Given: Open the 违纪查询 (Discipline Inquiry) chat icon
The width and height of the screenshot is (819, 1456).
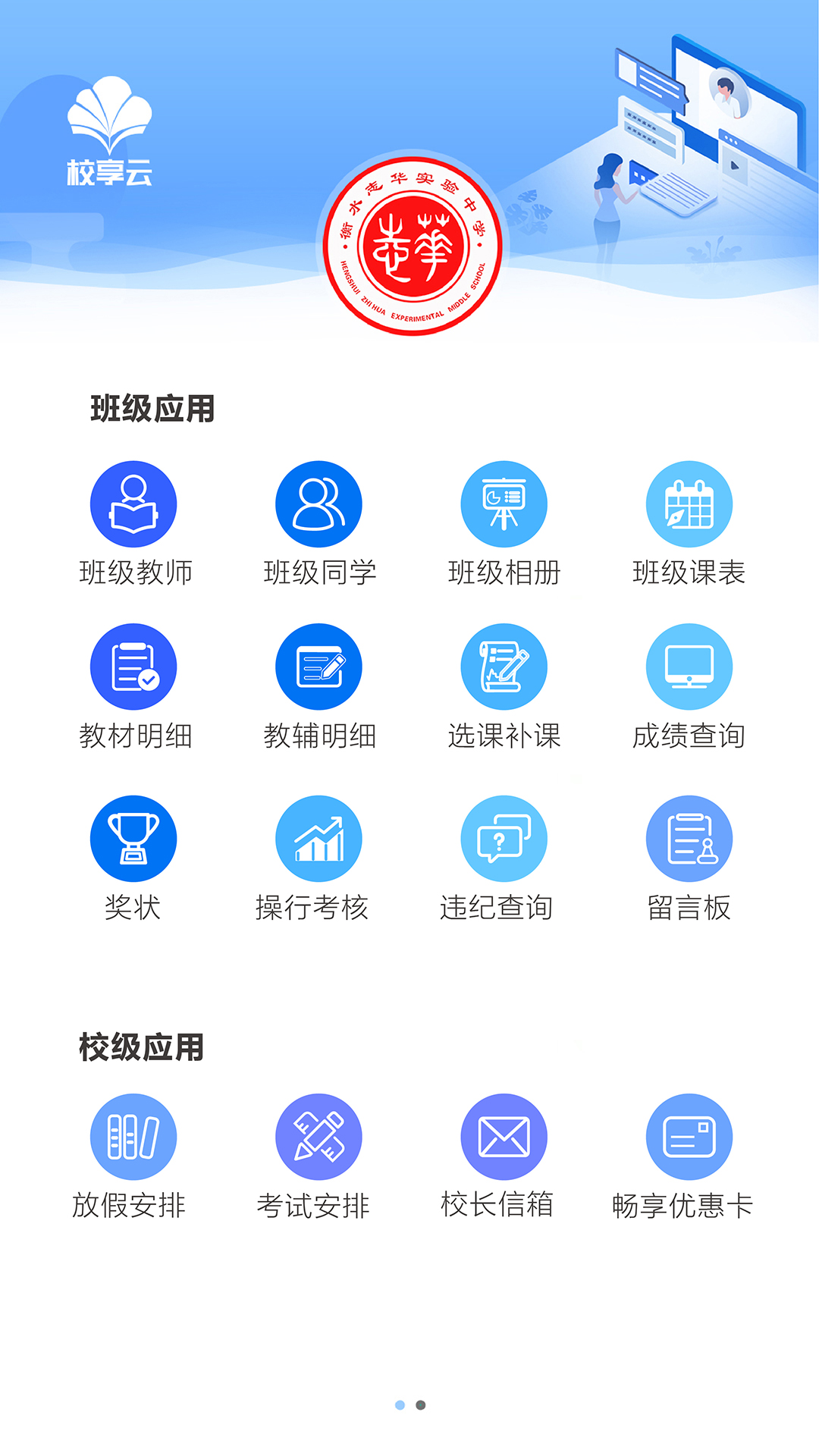Looking at the screenshot, I should pos(504,838).
